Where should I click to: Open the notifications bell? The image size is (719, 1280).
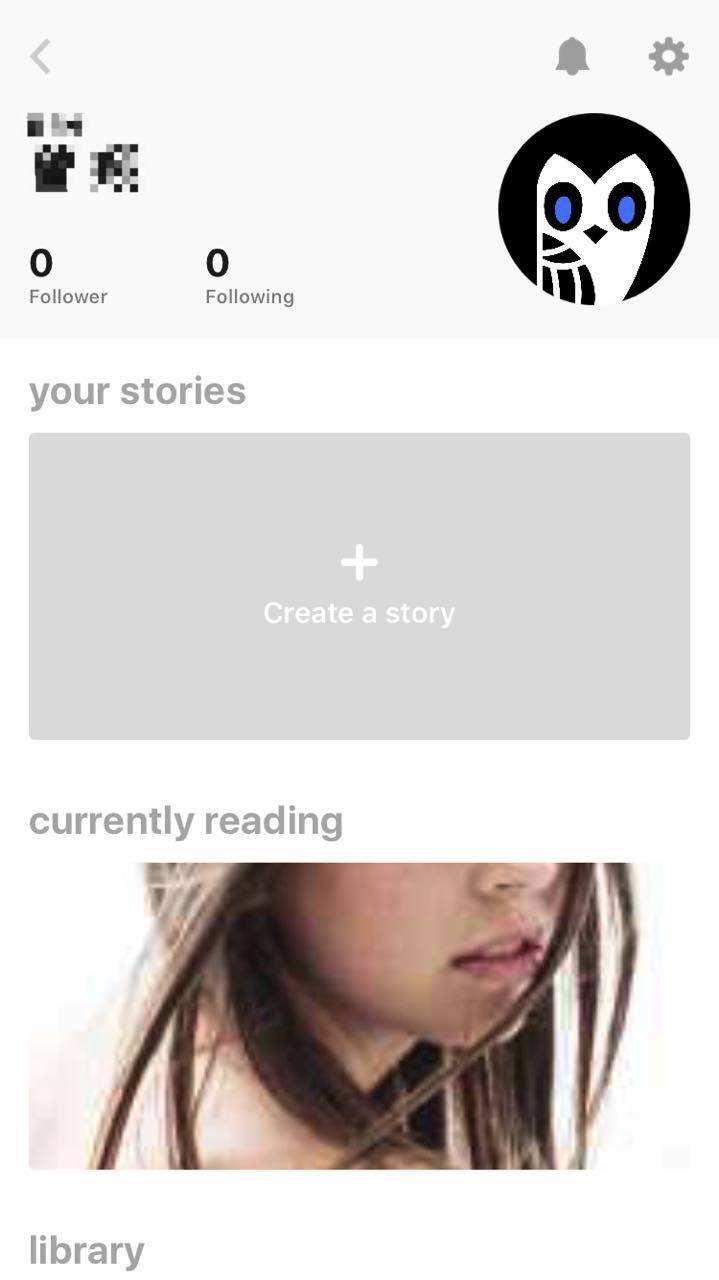click(x=572, y=57)
